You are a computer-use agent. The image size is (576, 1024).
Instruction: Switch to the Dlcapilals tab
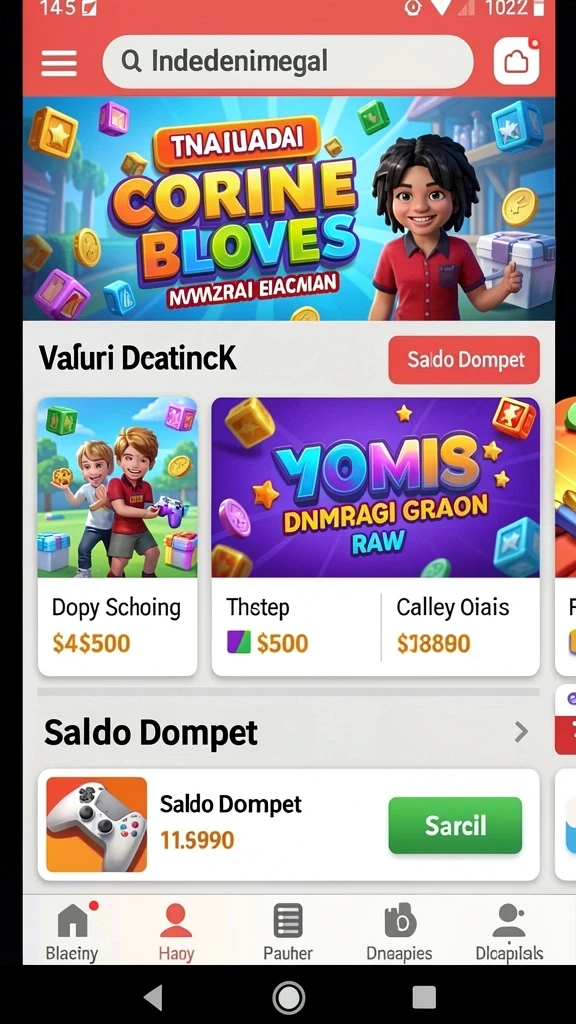pos(509,931)
